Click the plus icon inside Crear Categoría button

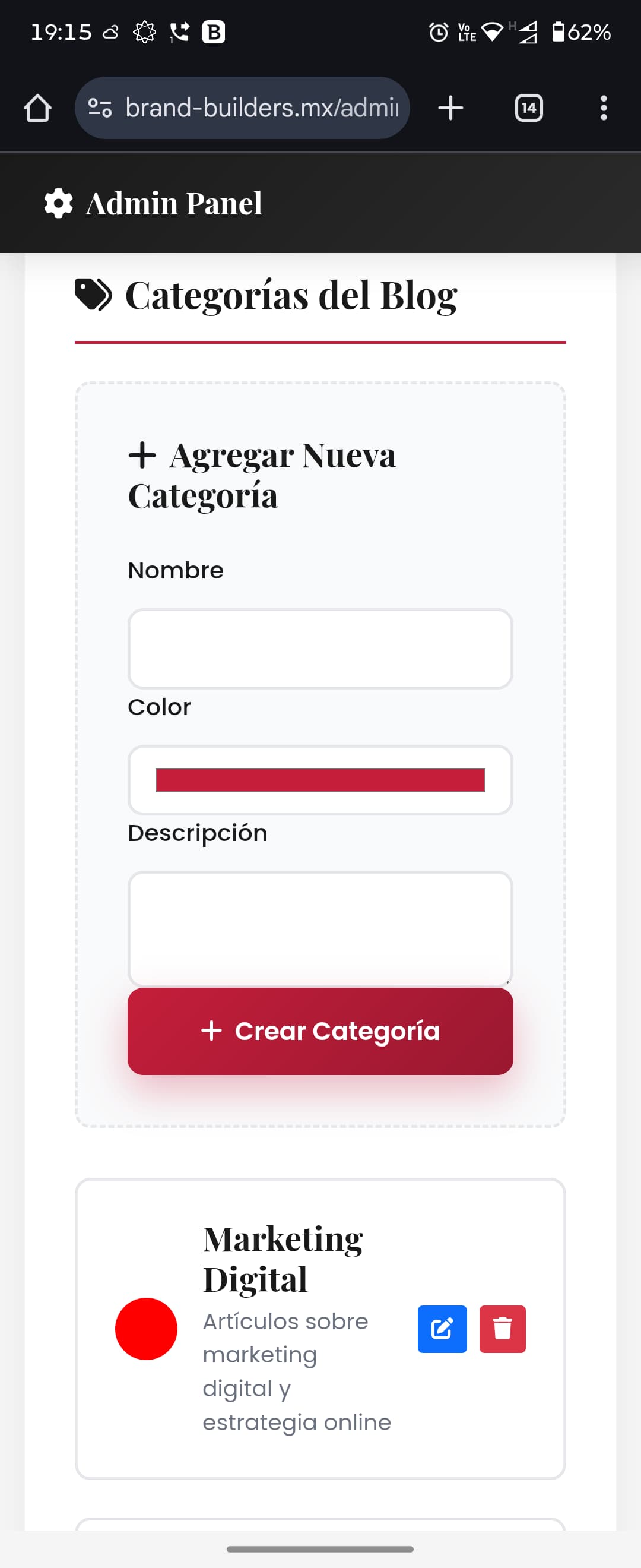point(212,1030)
